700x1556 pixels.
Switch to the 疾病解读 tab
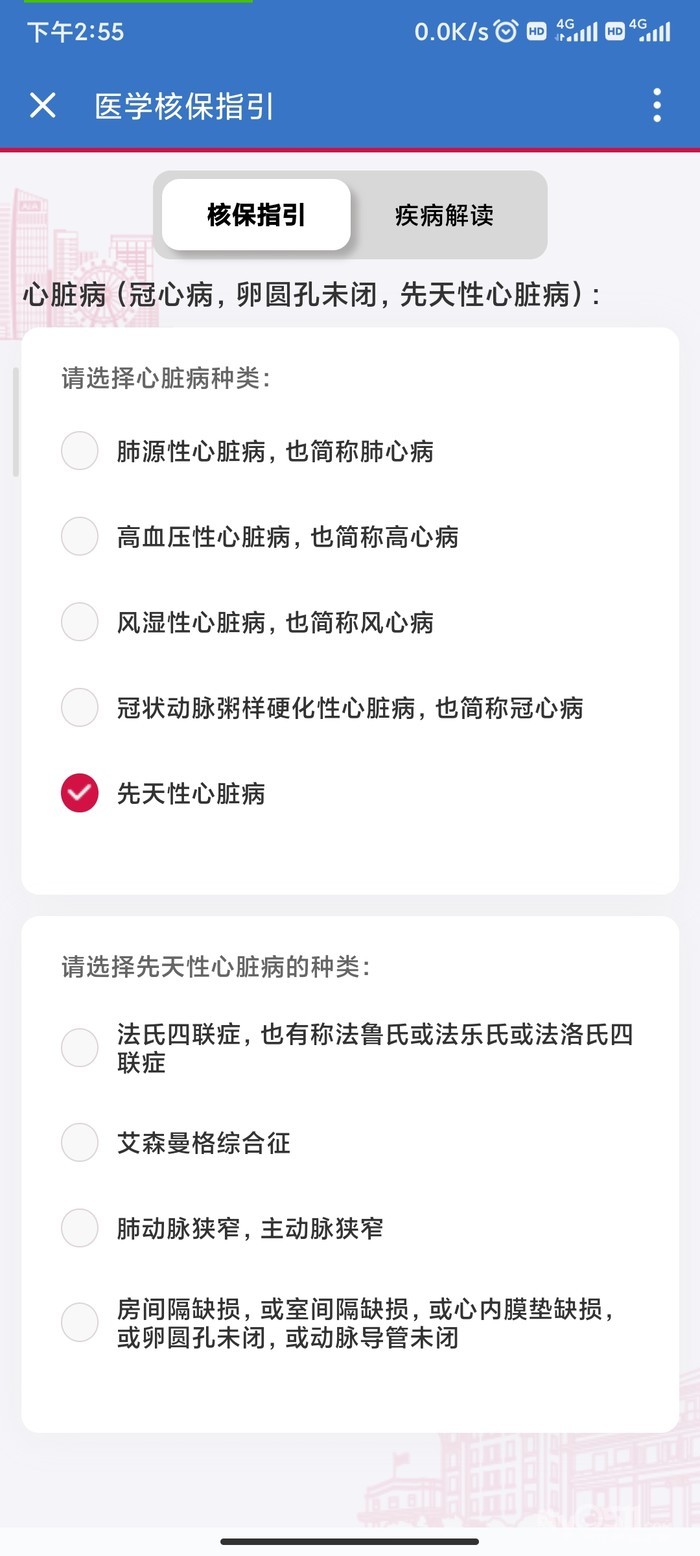pyautogui.click(x=444, y=215)
